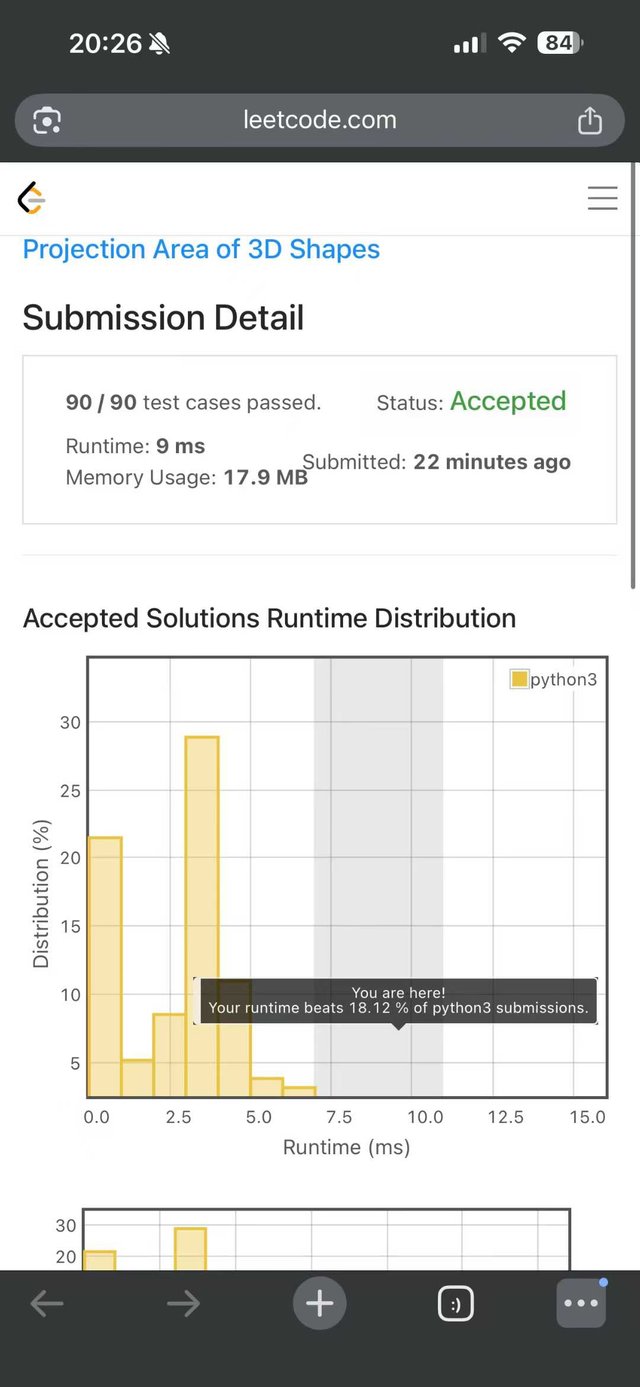Open a new browser tab
The image size is (640, 1387).
[319, 1303]
